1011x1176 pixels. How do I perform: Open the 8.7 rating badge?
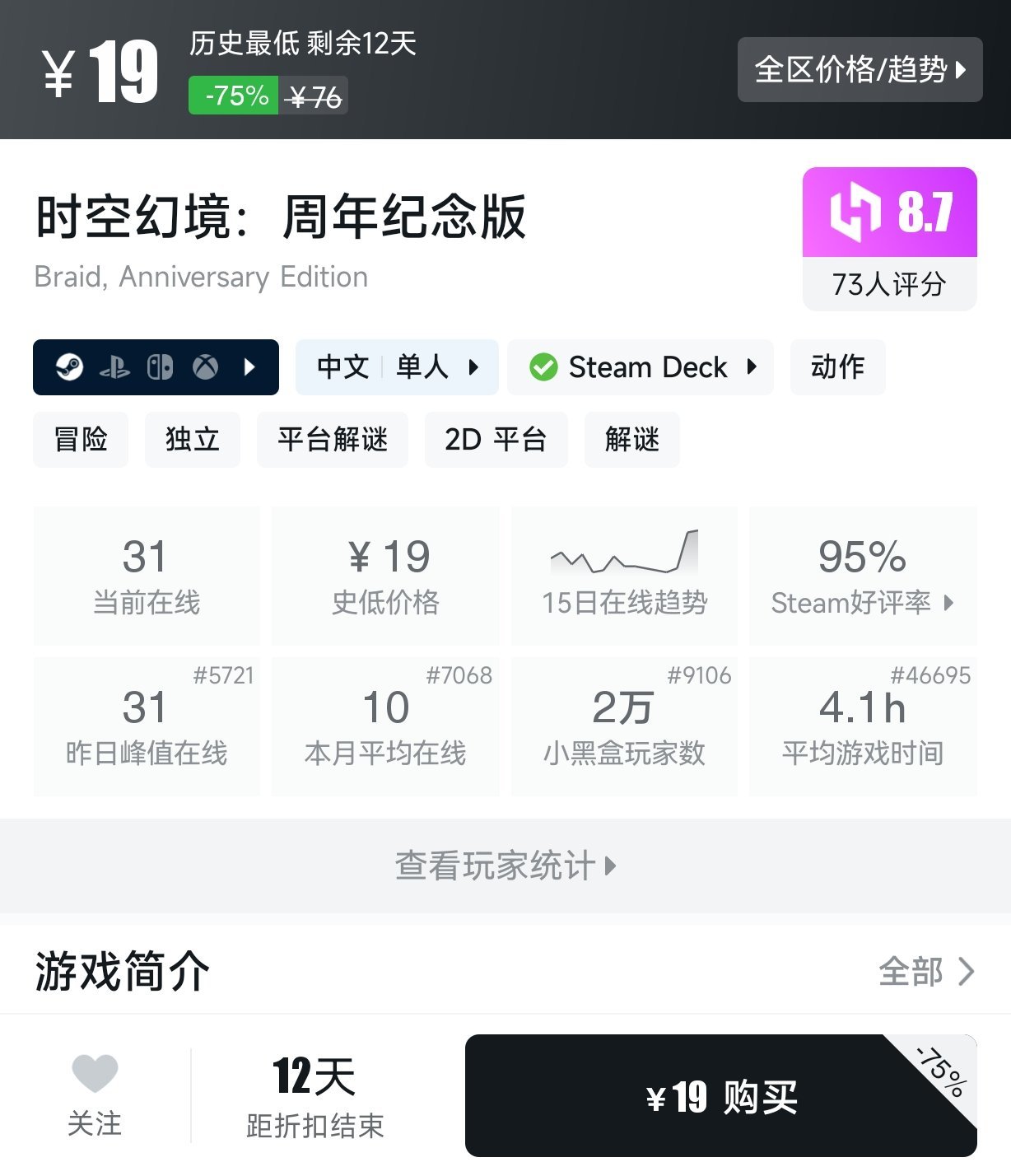(x=889, y=216)
